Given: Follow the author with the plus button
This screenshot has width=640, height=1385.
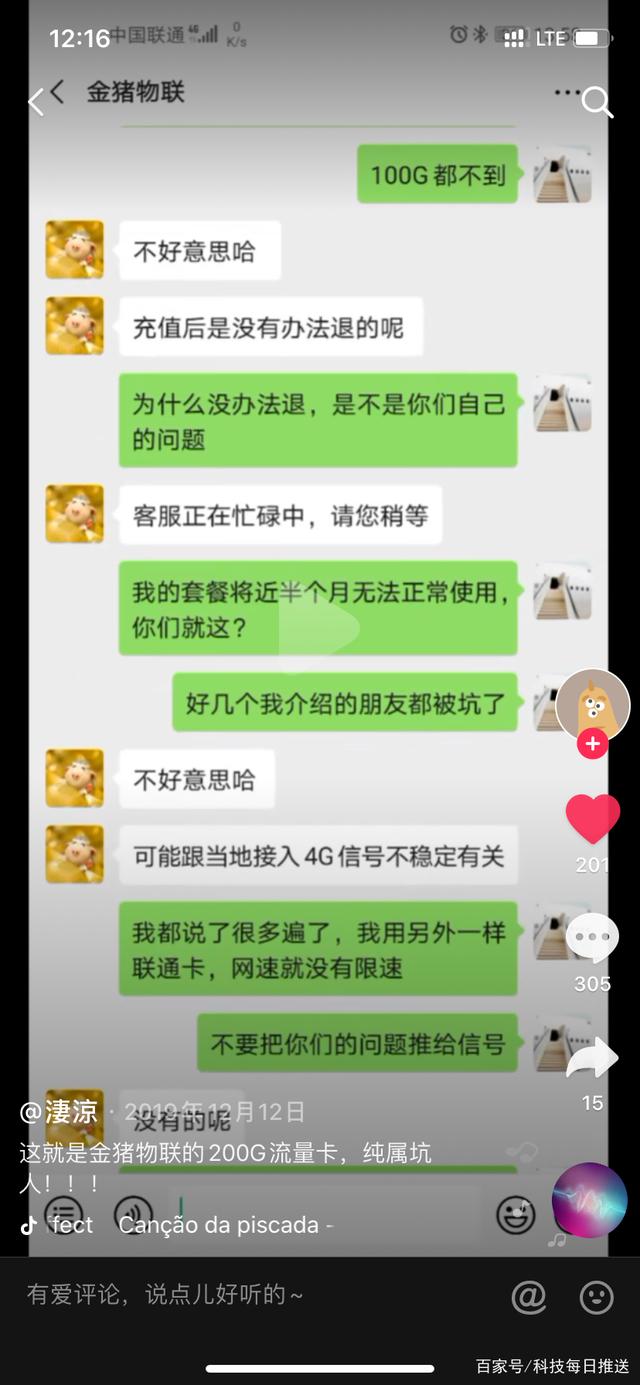Looking at the screenshot, I should (x=593, y=744).
